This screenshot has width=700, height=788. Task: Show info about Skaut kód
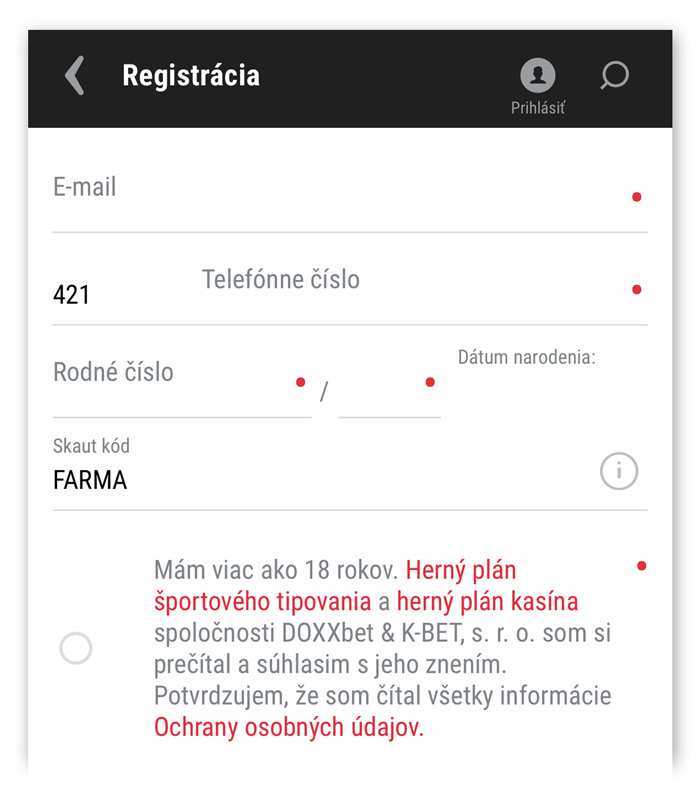click(619, 470)
